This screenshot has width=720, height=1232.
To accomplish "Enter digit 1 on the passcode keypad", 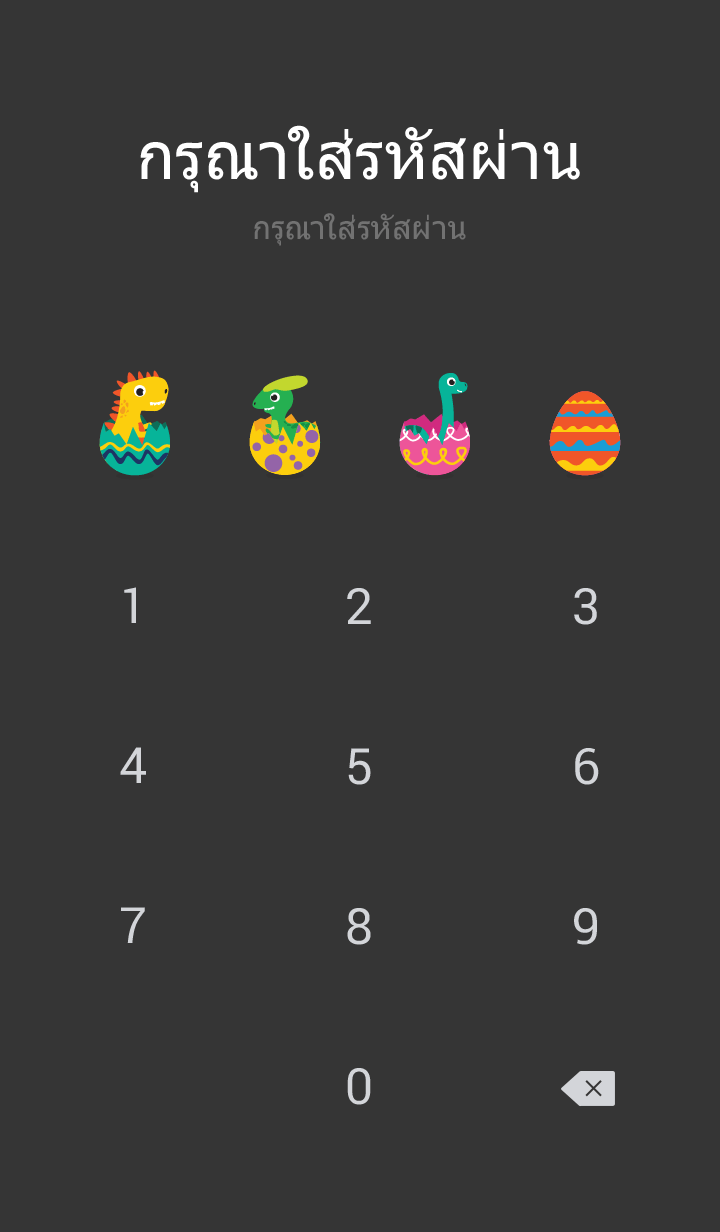I will pyautogui.click(x=132, y=607).
